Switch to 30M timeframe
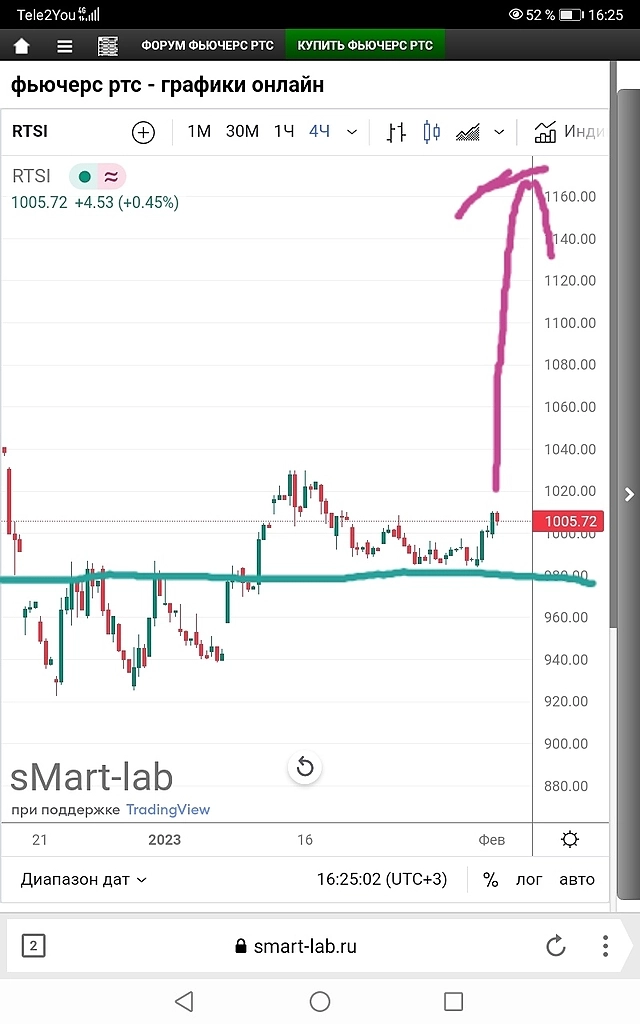The height and width of the screenshot is (1024, 640). (242, 132)
